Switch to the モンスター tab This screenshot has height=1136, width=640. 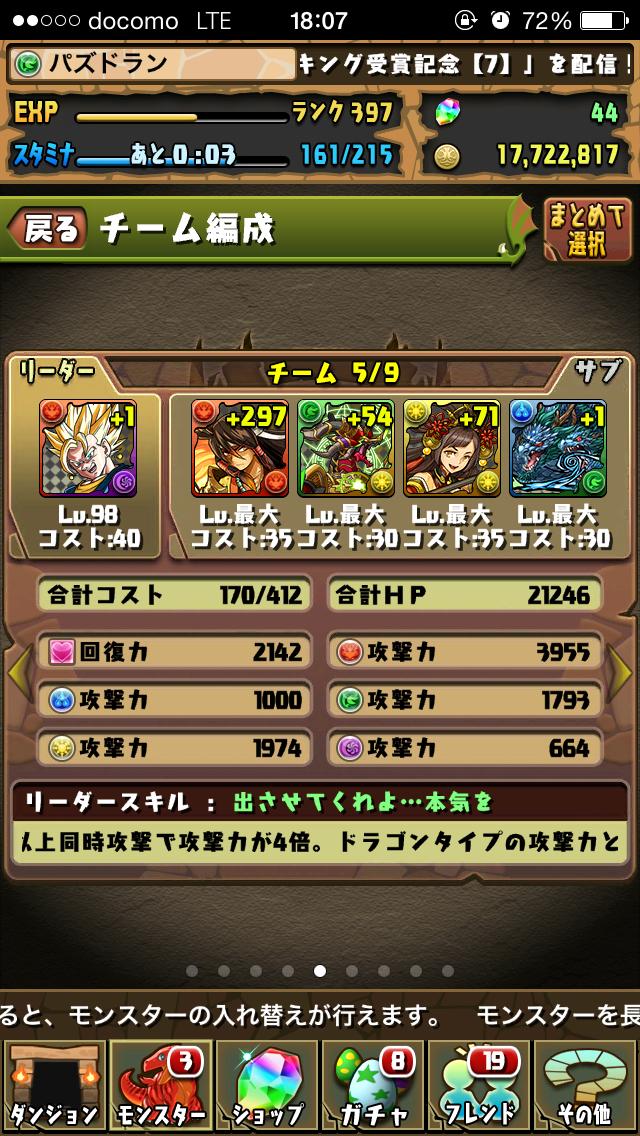158,1086
